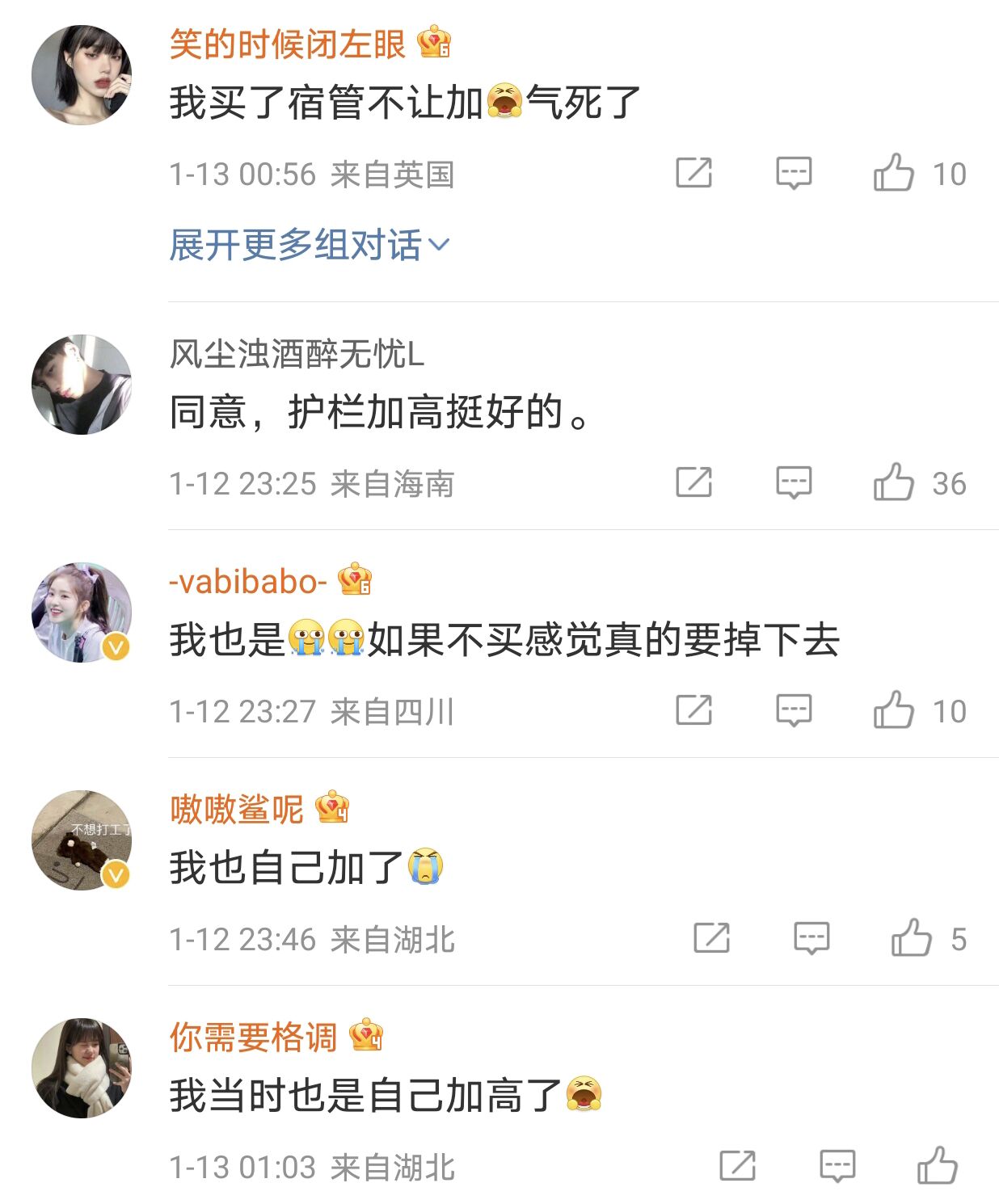The height and width of the screenshot is (1204, 999).
Task: Reply to -vabibabo-'s comment
Action: (793, 710)
